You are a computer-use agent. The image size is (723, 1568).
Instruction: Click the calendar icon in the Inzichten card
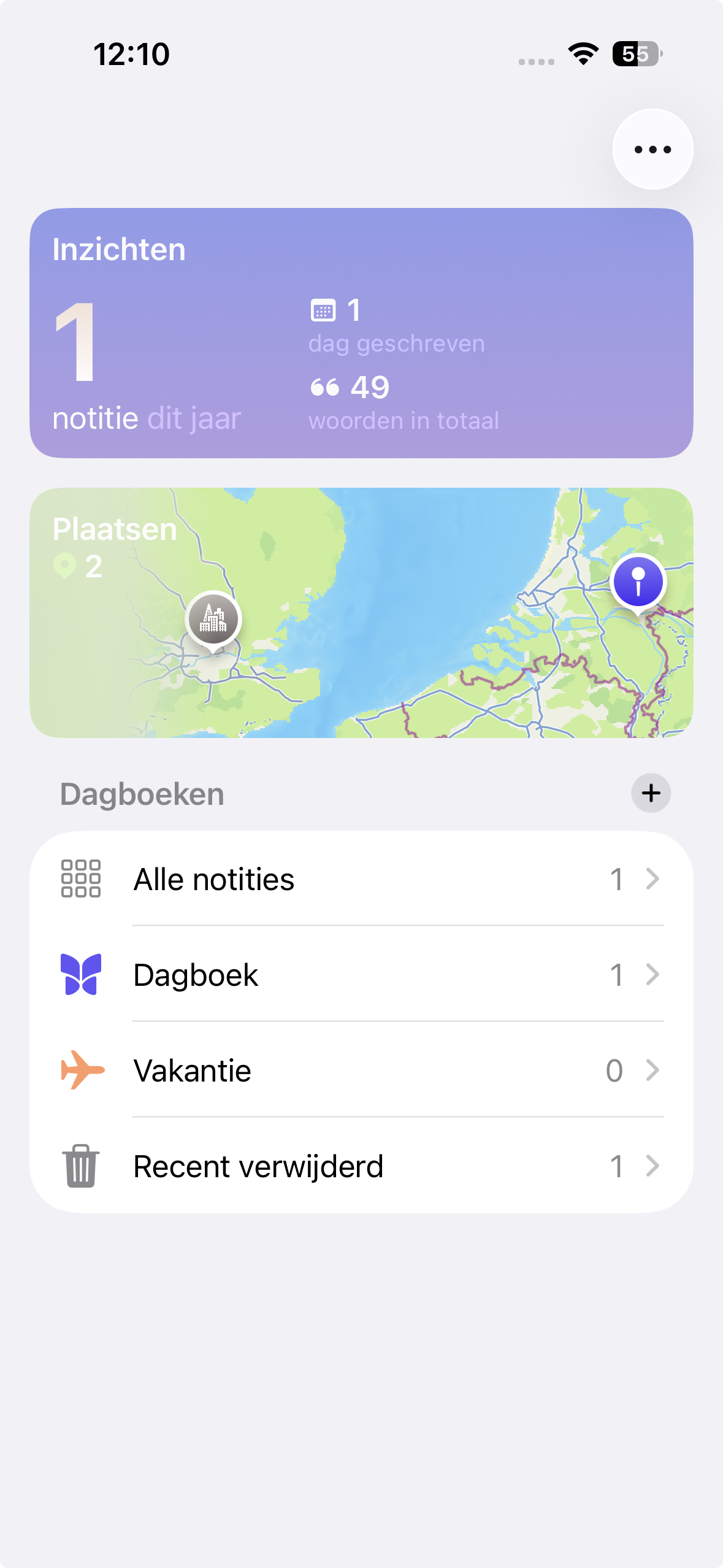[323, 310]
